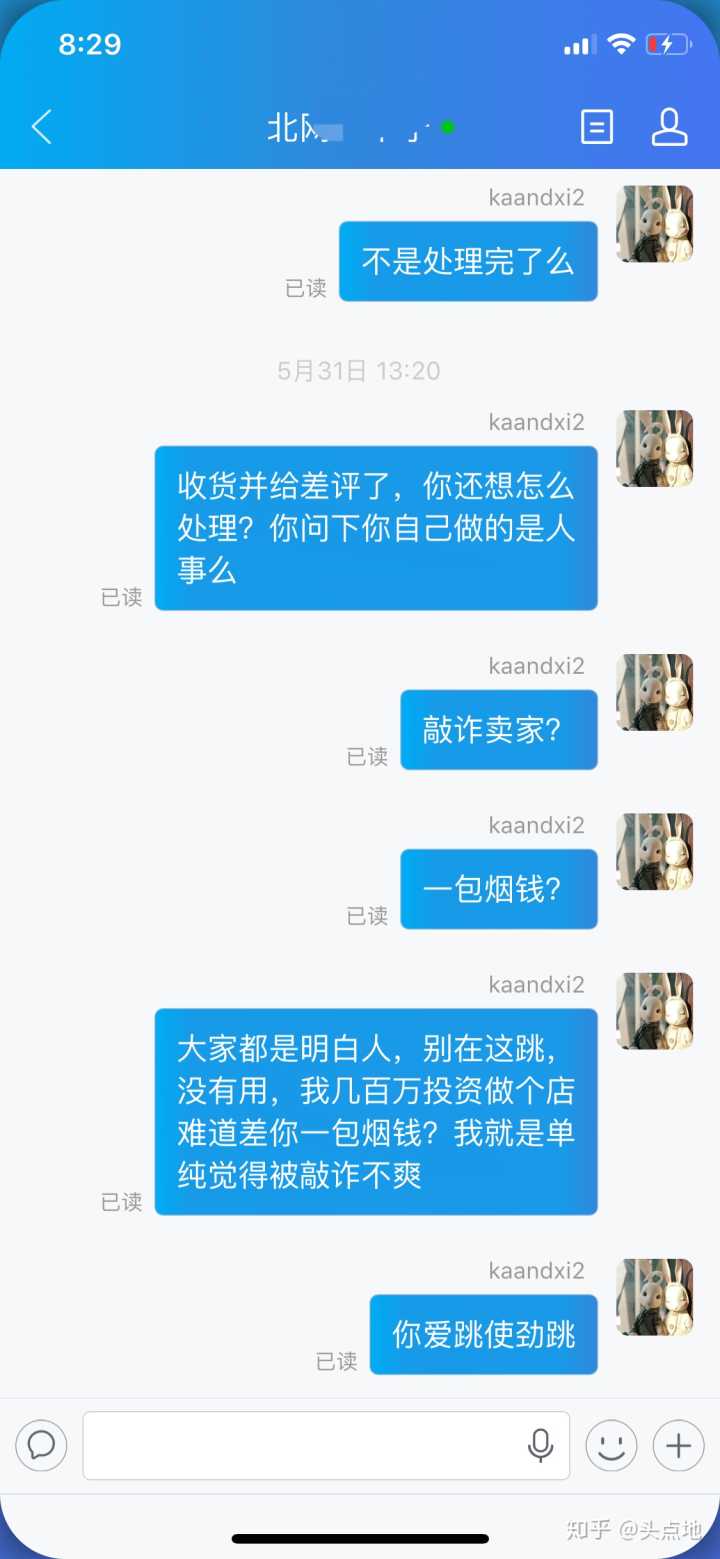Open the plus attachment menu

click(678, 1445)
